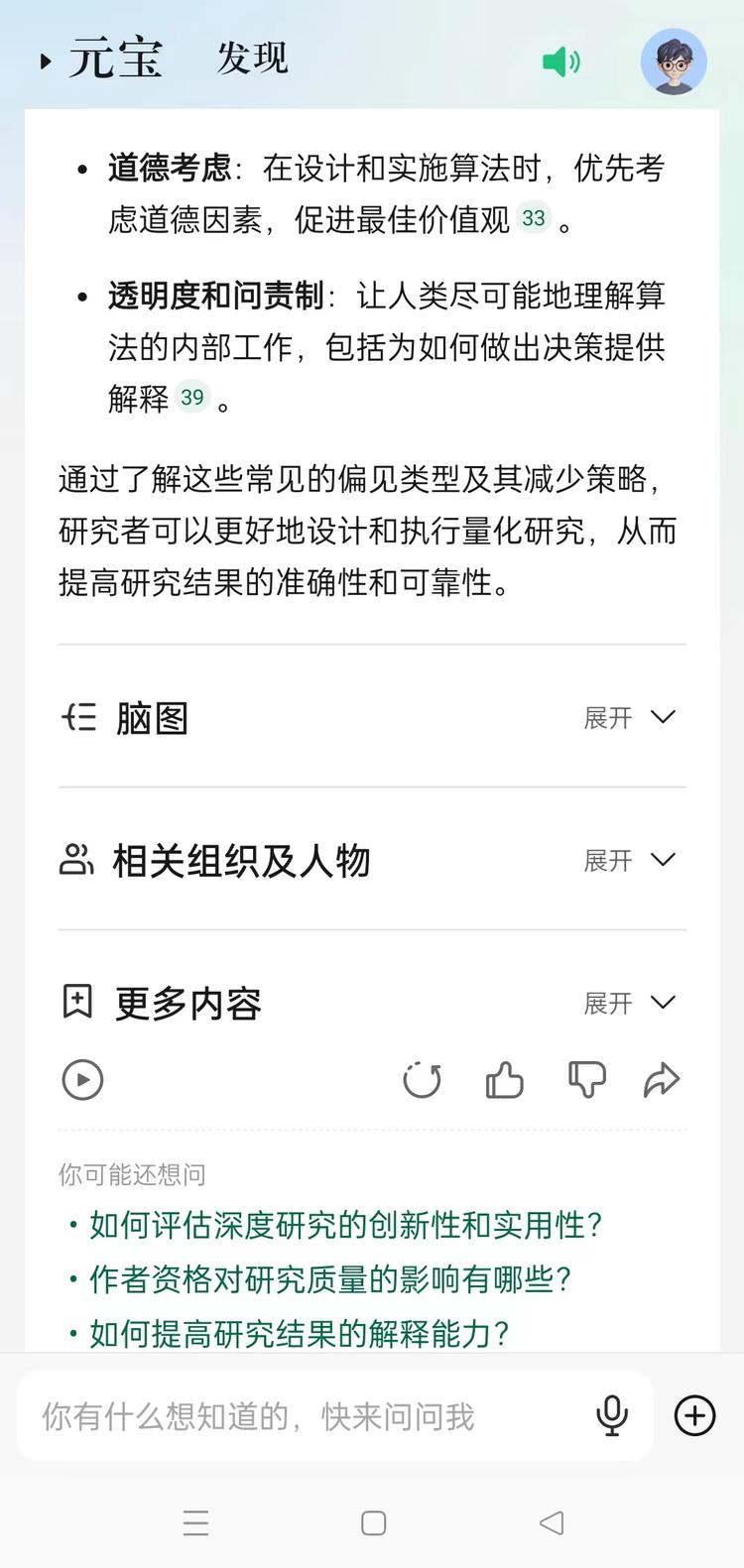Viewport: 744px width, 1568px height.
Task: Regenerate the answer with the refresh icon
Action: [x=422, y=1080]
